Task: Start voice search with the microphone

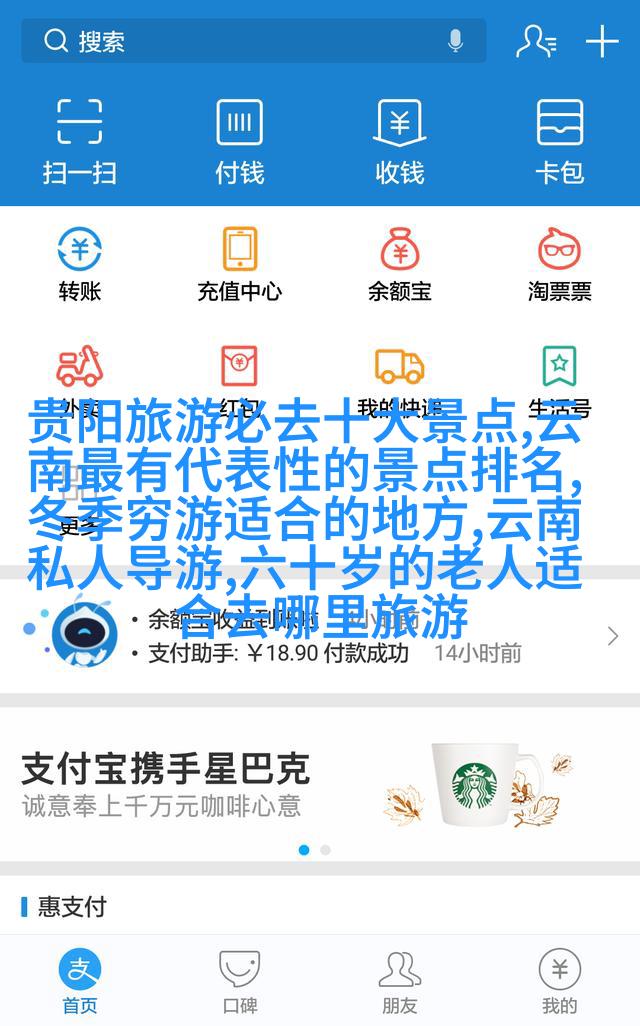Action: coord(455,41)
